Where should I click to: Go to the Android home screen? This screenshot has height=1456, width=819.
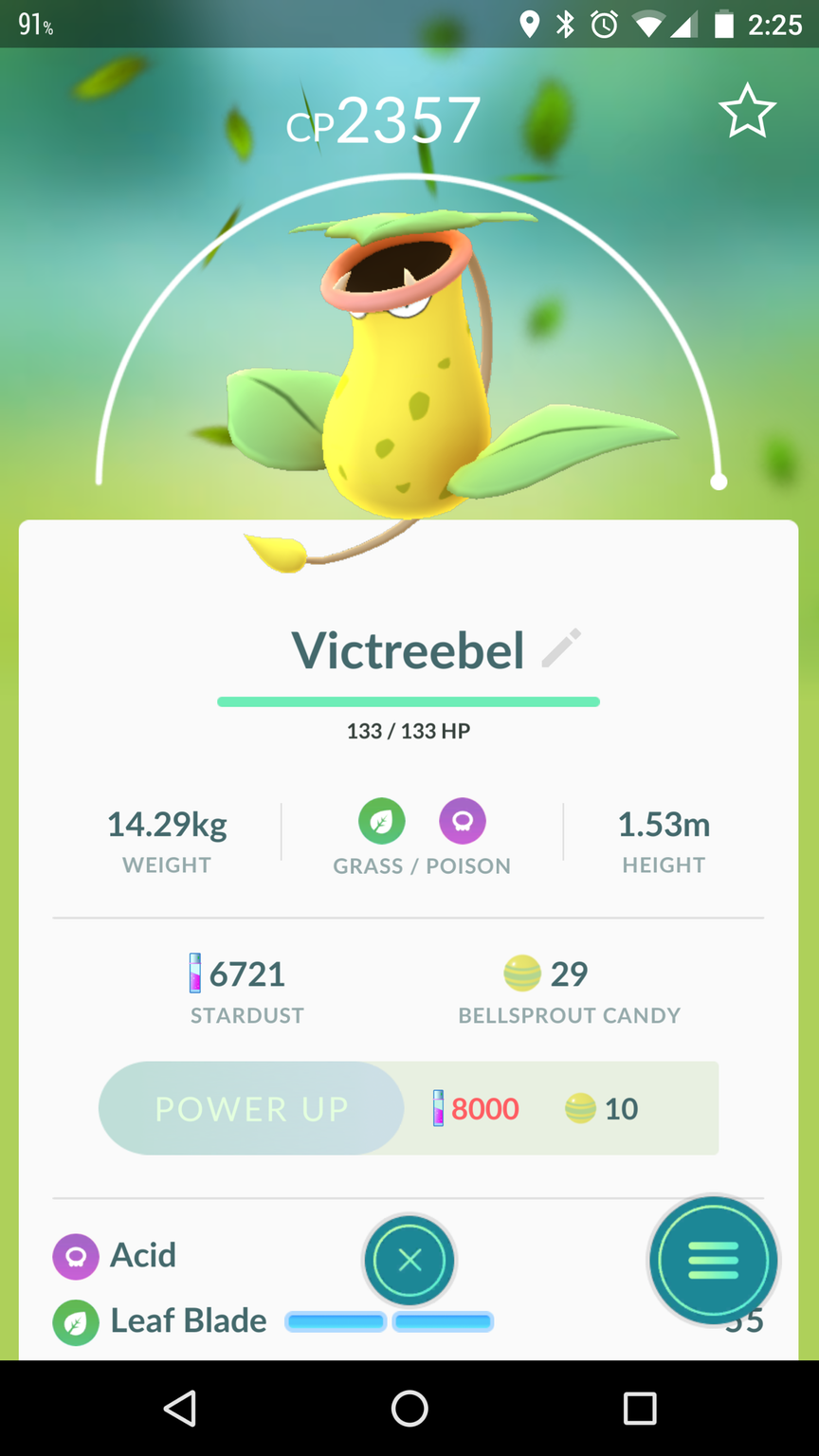pos(409,1409)
